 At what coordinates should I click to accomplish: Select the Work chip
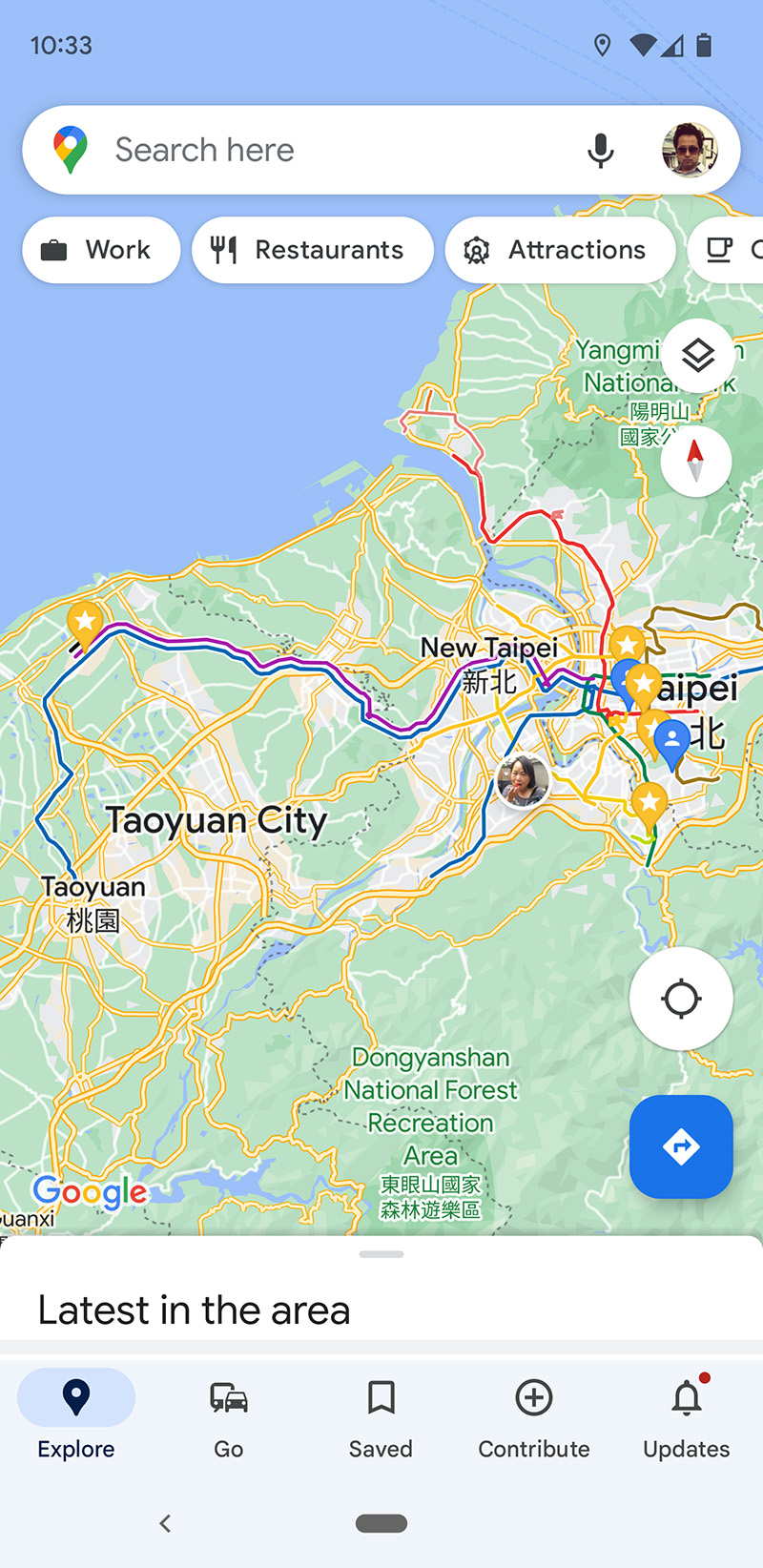pos(101,250)
